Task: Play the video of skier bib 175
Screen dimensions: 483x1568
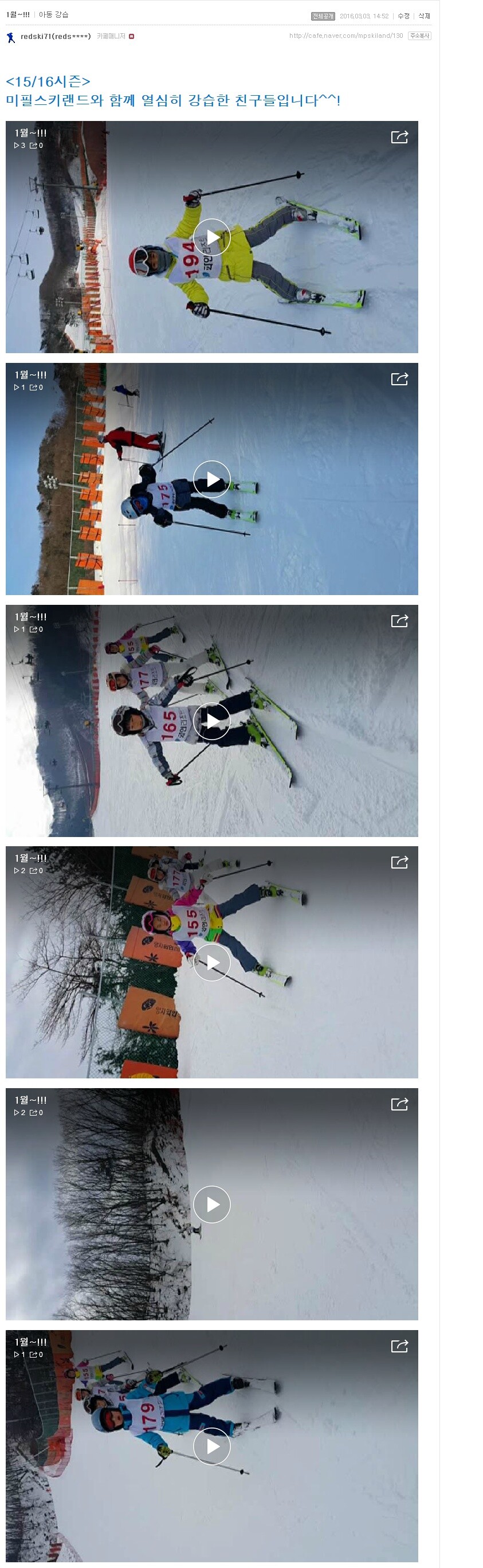Action: (x=211, y=479)
